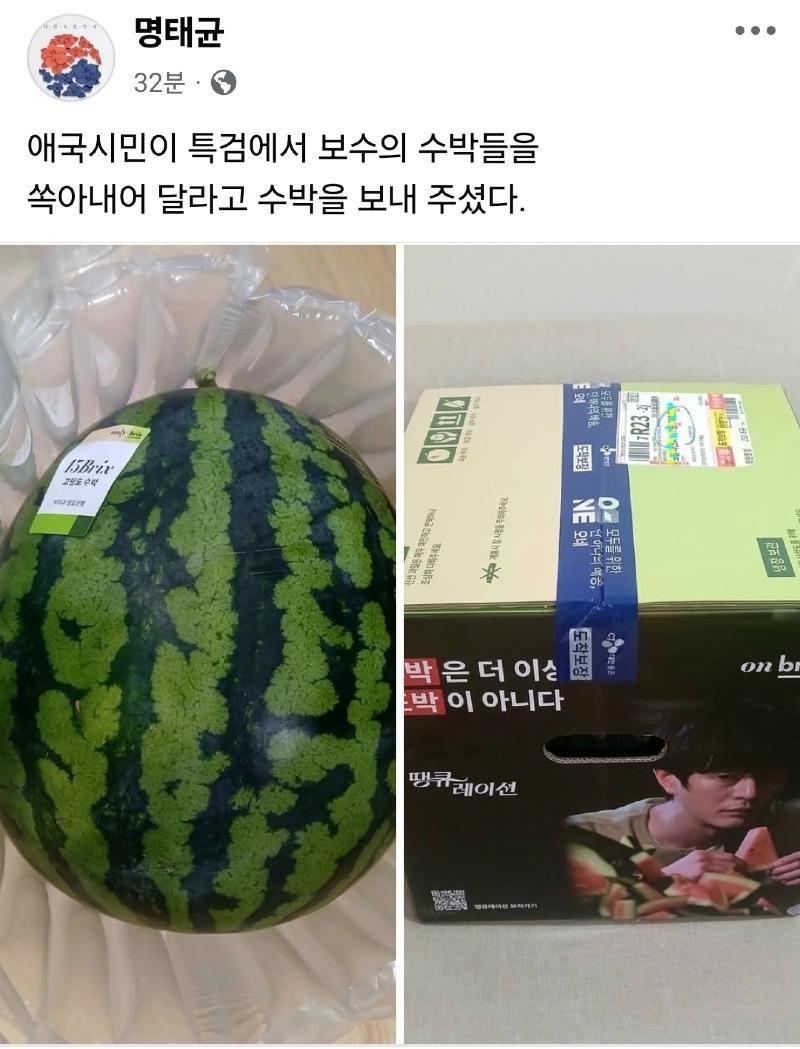Open the 명태균 profile name link

tap(178, 32)
